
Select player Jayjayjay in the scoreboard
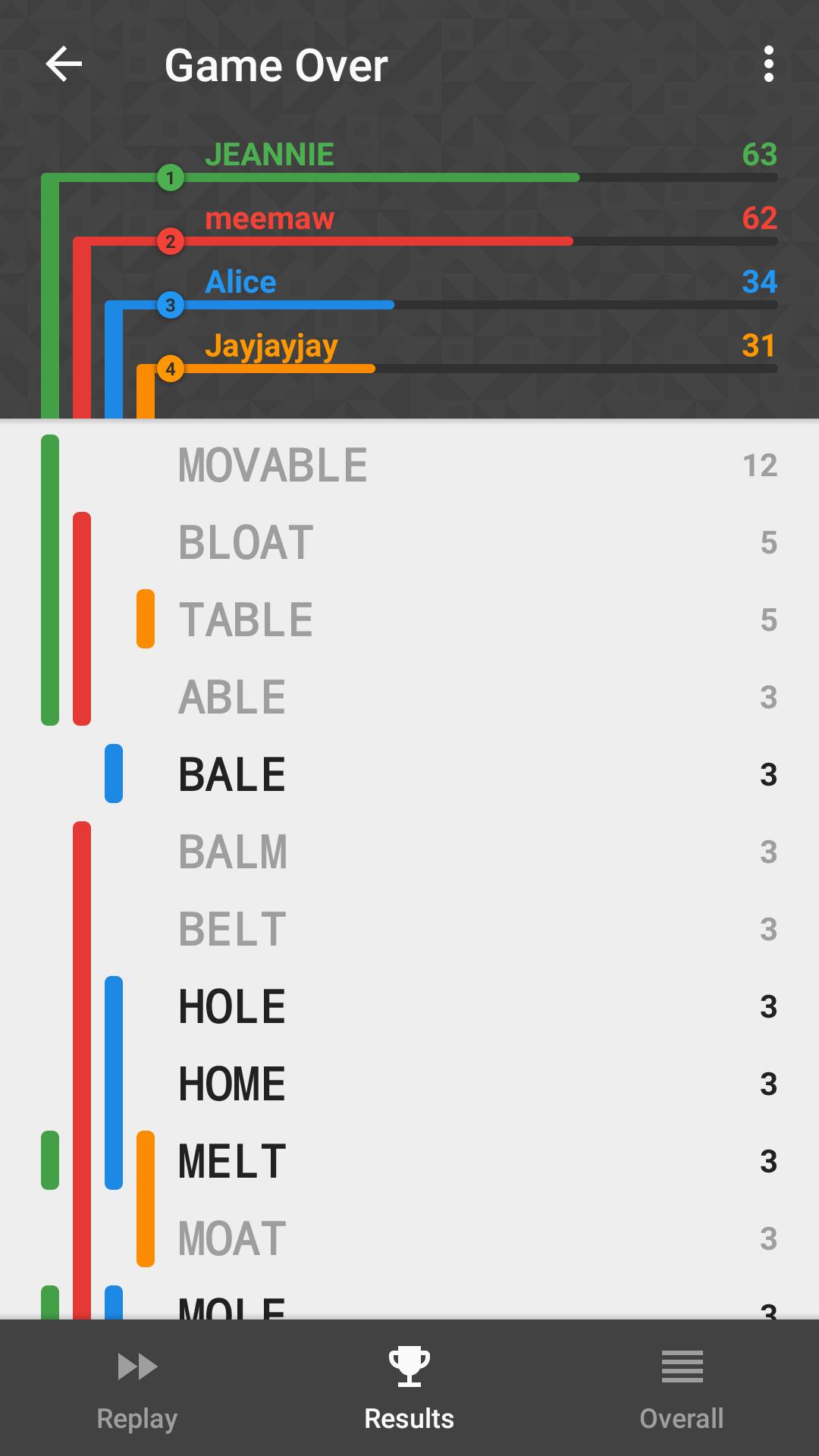271,347
